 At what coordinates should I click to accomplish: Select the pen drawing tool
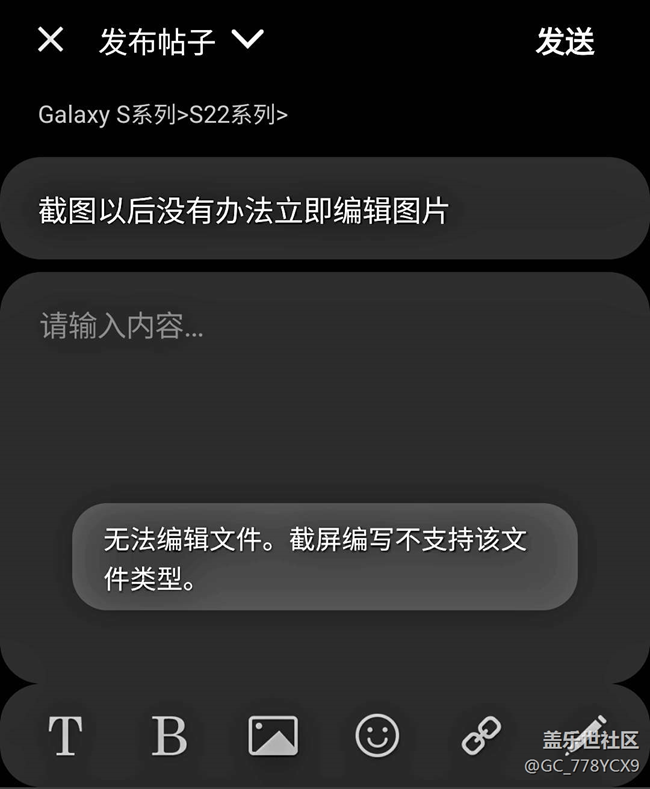pos(588,730)
